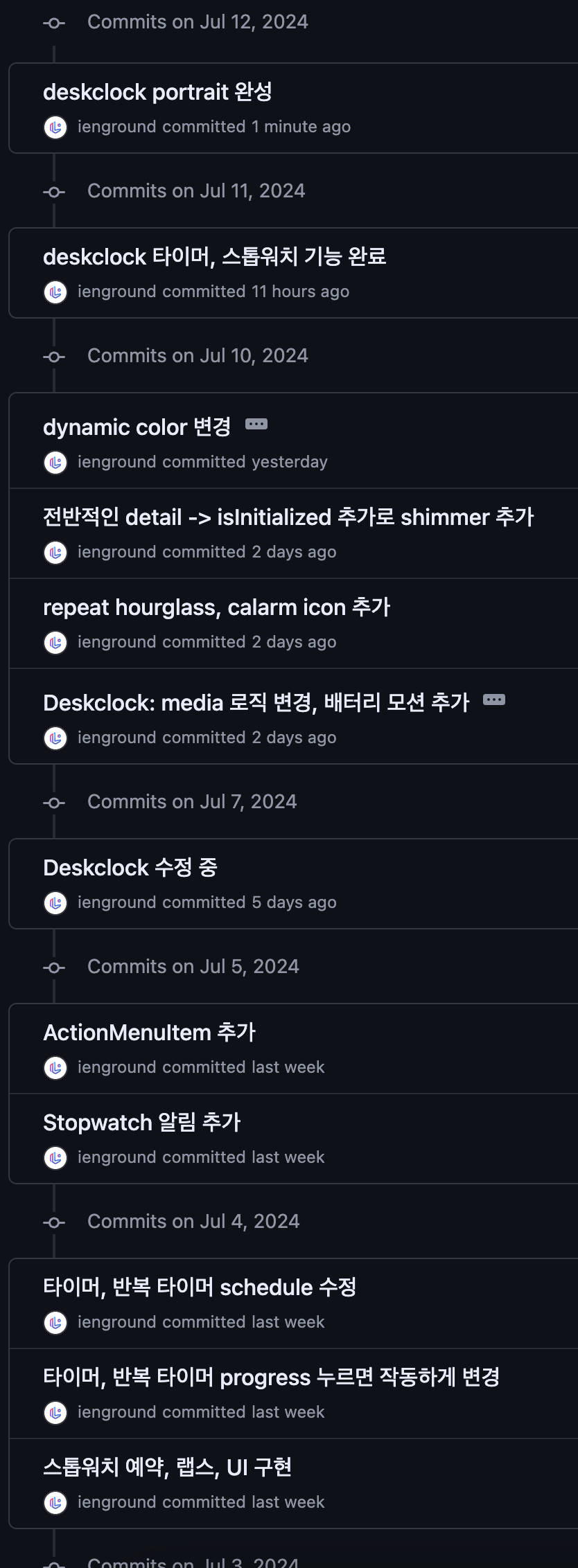
Task: View ienground's profile from the 1 minute ago commit
Action: pos(116,127)
